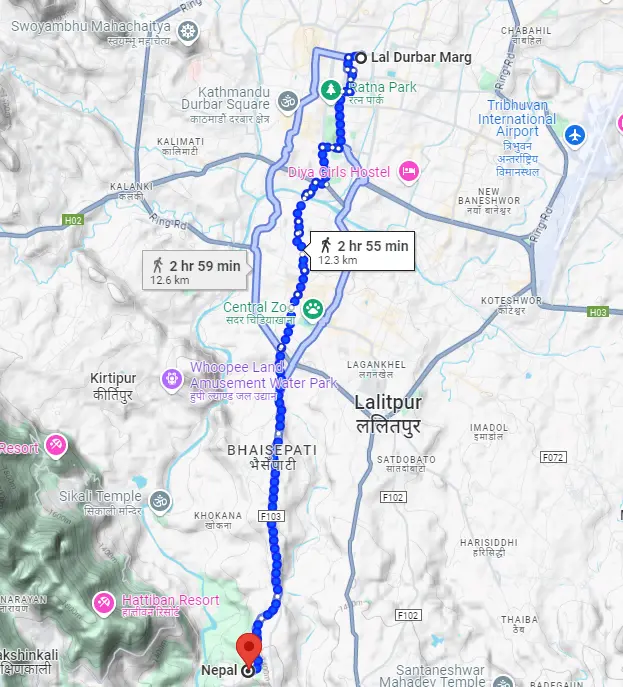The height and width of the screenshot is (687, 623).
Task: Open the Kathmandu Durbar Square marker
Action: 288,101
